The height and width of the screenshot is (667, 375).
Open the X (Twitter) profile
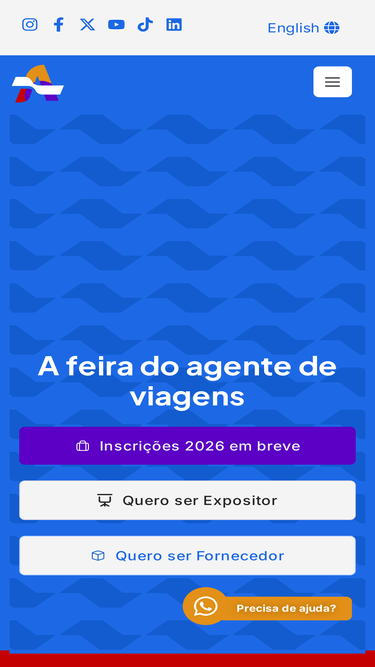pos(88,25)
